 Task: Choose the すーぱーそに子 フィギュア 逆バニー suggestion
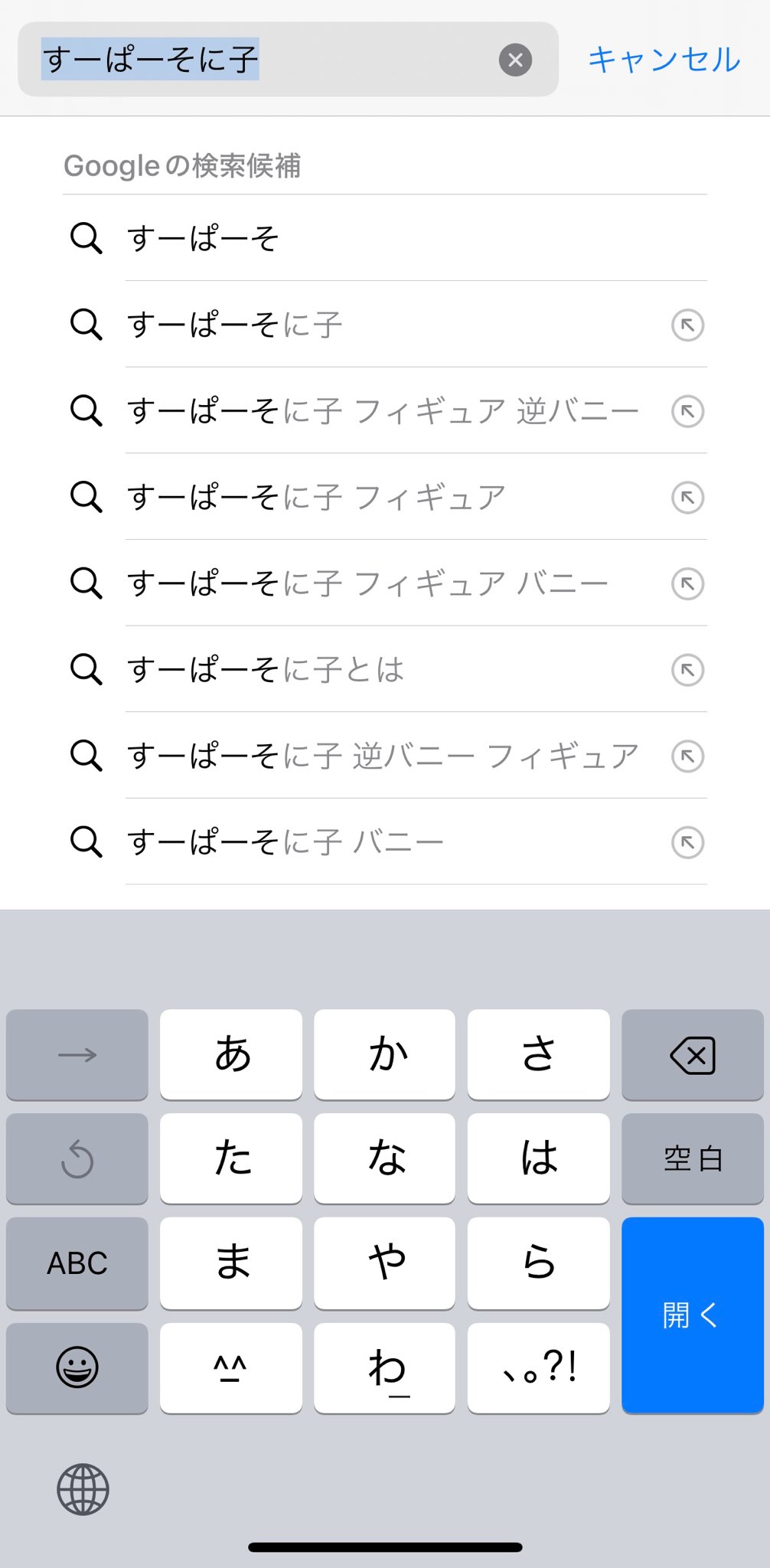point(383,411)
